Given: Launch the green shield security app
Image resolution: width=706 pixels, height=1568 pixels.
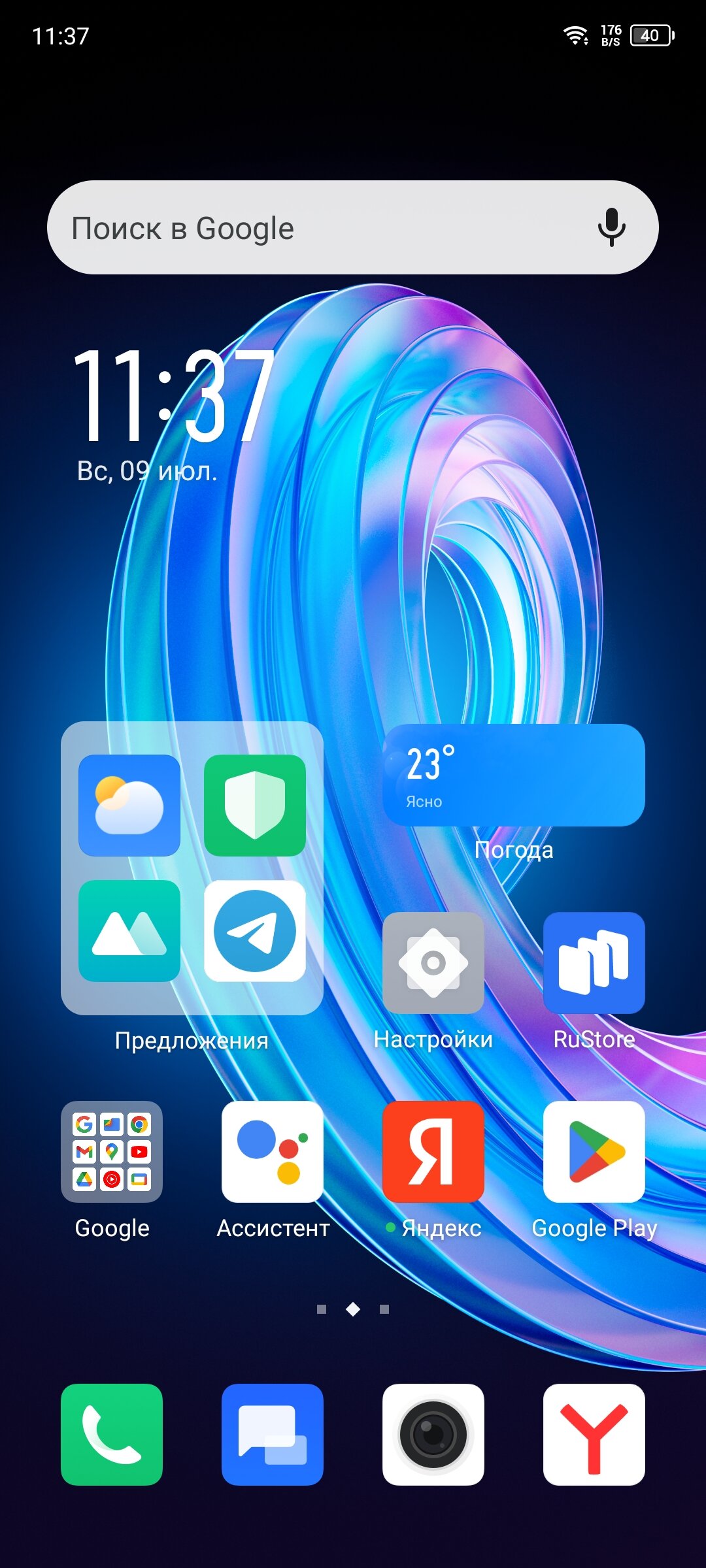Looking at the screenshot, I should [255, 805].
